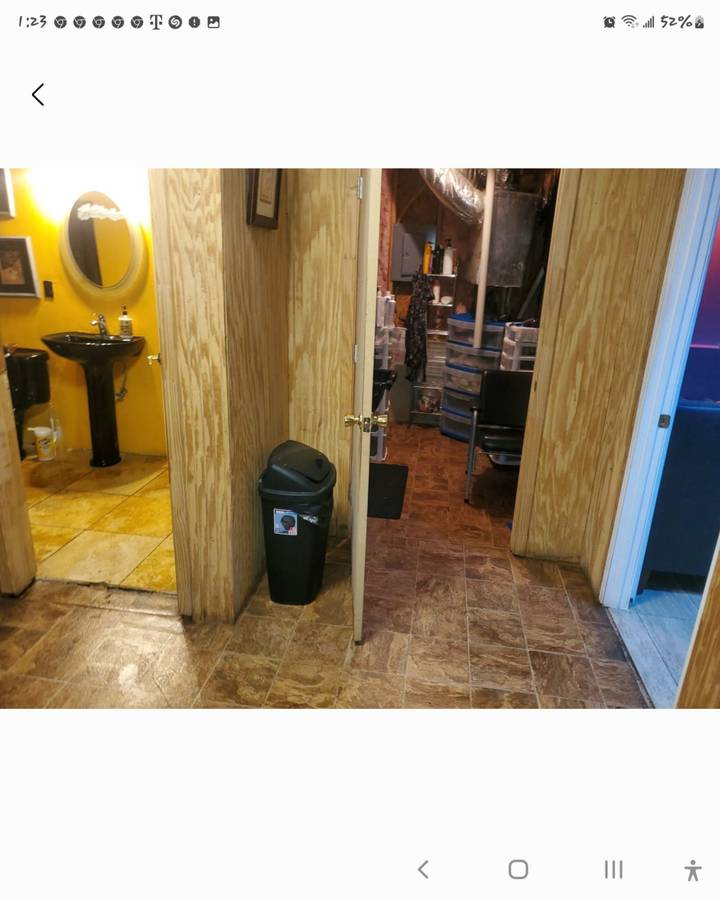This screenshot has width=720, height=900.
Task: Open the accessibility shortcut button
Action: point(693,870)
